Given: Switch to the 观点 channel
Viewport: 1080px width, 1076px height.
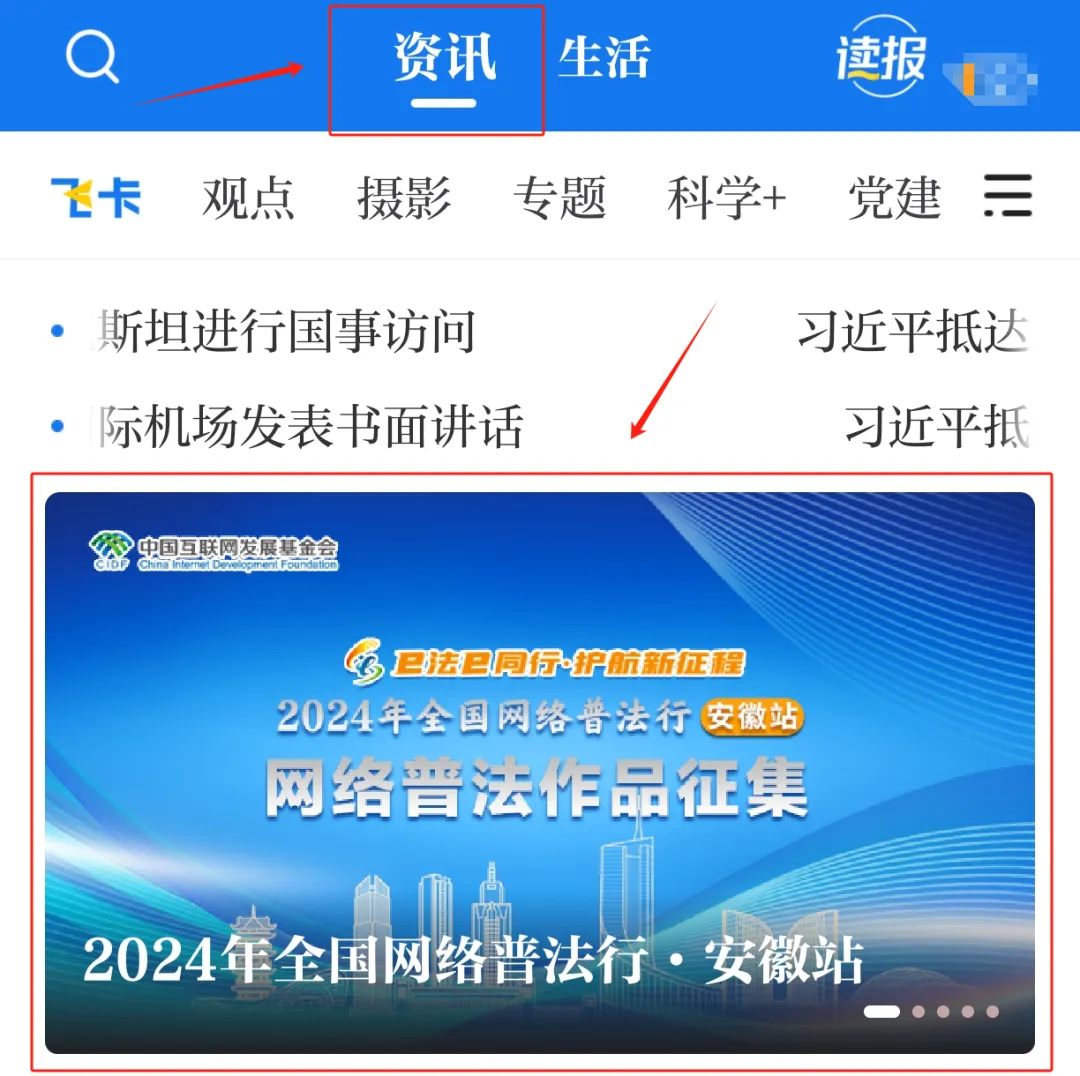Looking at the screenshot, I should [248, 197].
